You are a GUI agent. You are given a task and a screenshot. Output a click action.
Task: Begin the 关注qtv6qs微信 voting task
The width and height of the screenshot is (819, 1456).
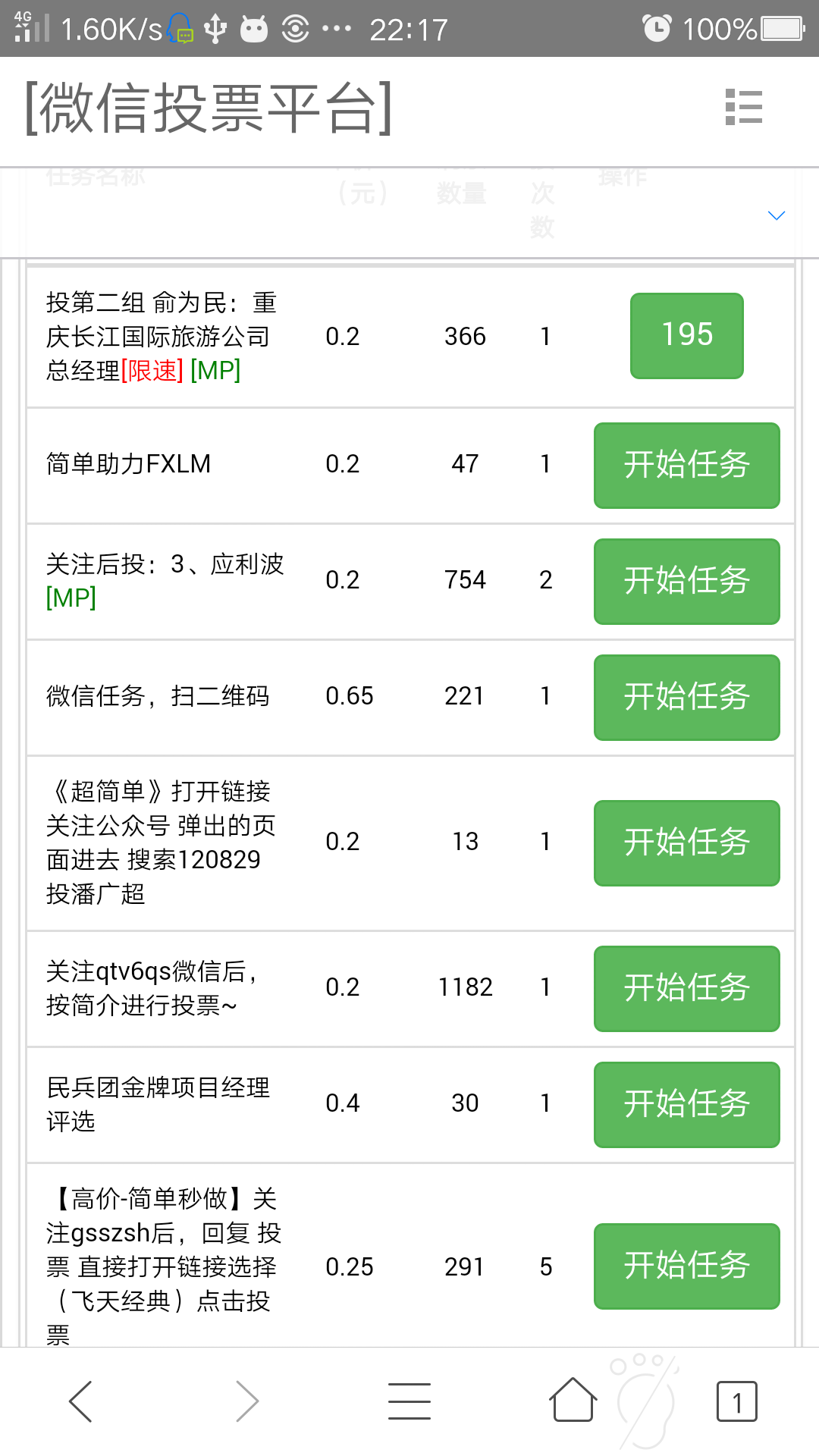(x=686, y=988)
